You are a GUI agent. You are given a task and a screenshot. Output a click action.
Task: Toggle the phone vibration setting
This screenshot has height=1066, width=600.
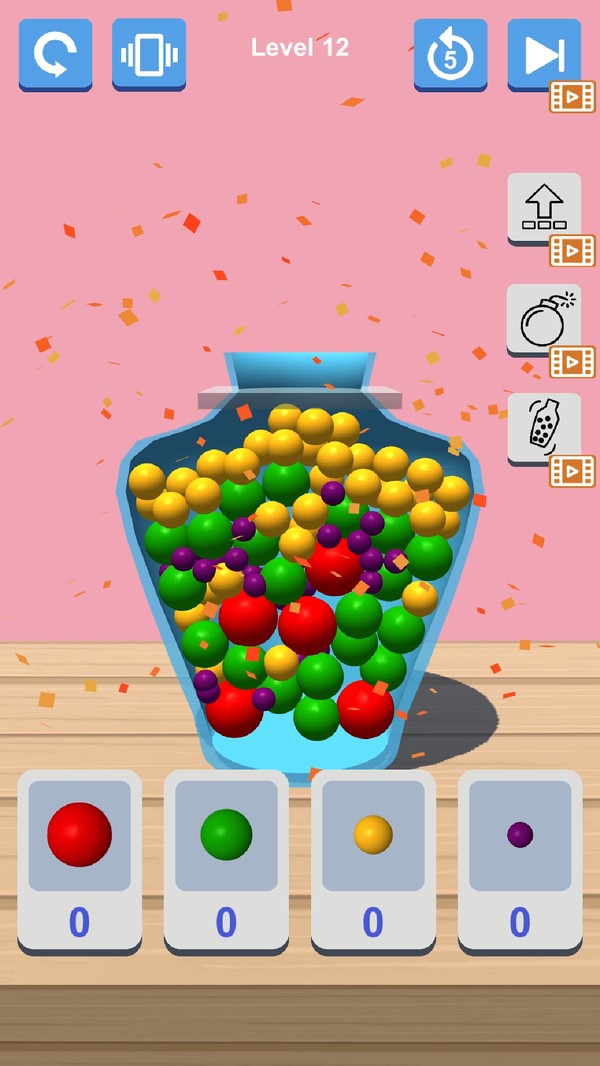[x=149, y=54]
